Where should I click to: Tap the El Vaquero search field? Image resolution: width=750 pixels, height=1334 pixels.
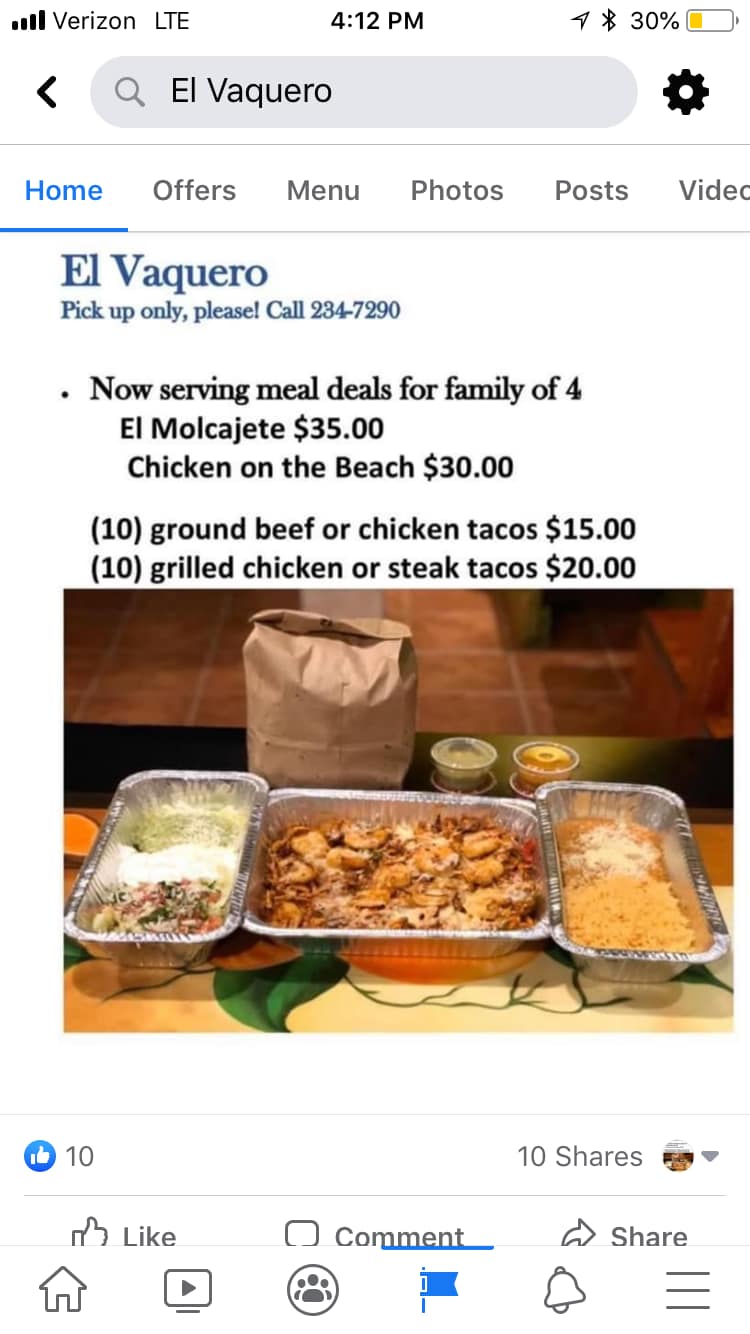363,92
